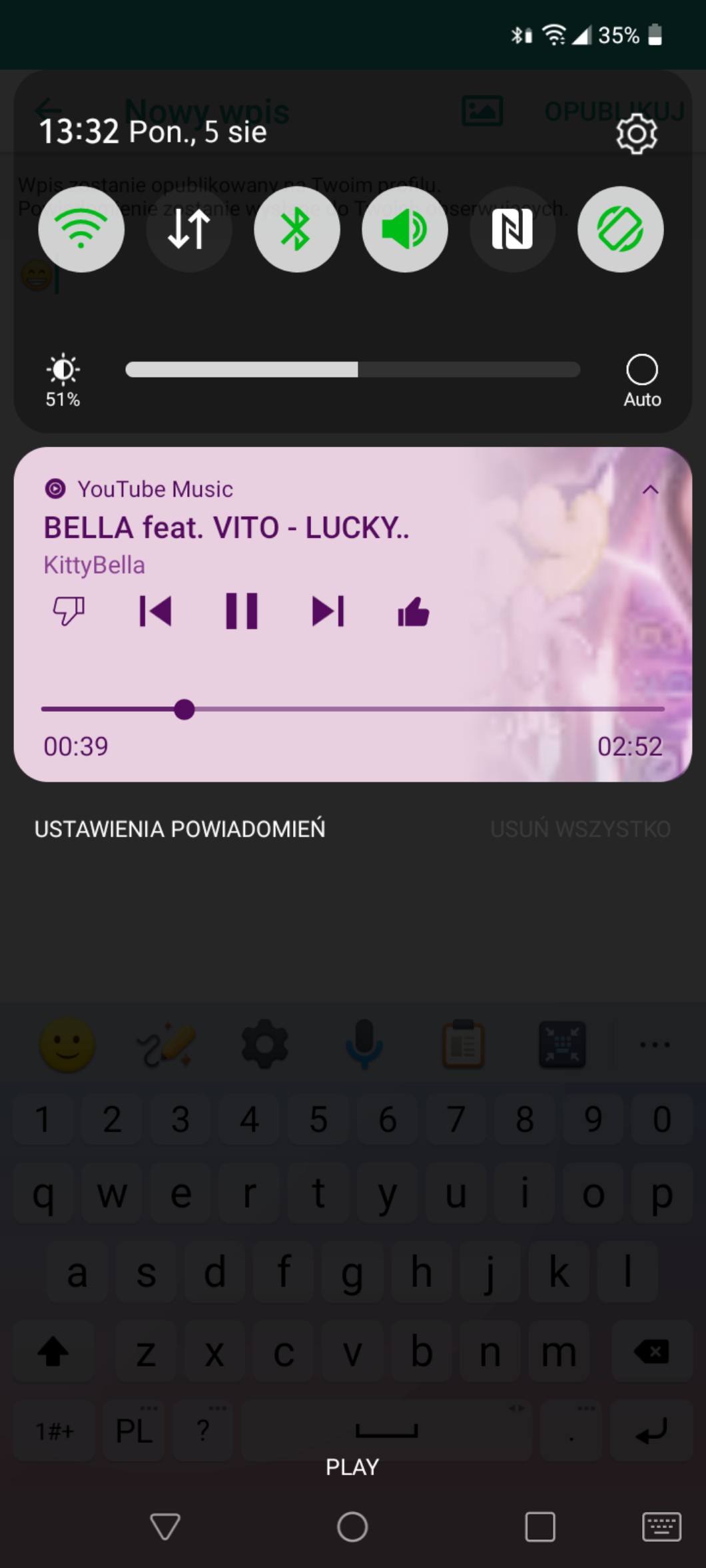Skip to the next track
Viewport: 706px width, 1568px height.
(x=328, y=611)
